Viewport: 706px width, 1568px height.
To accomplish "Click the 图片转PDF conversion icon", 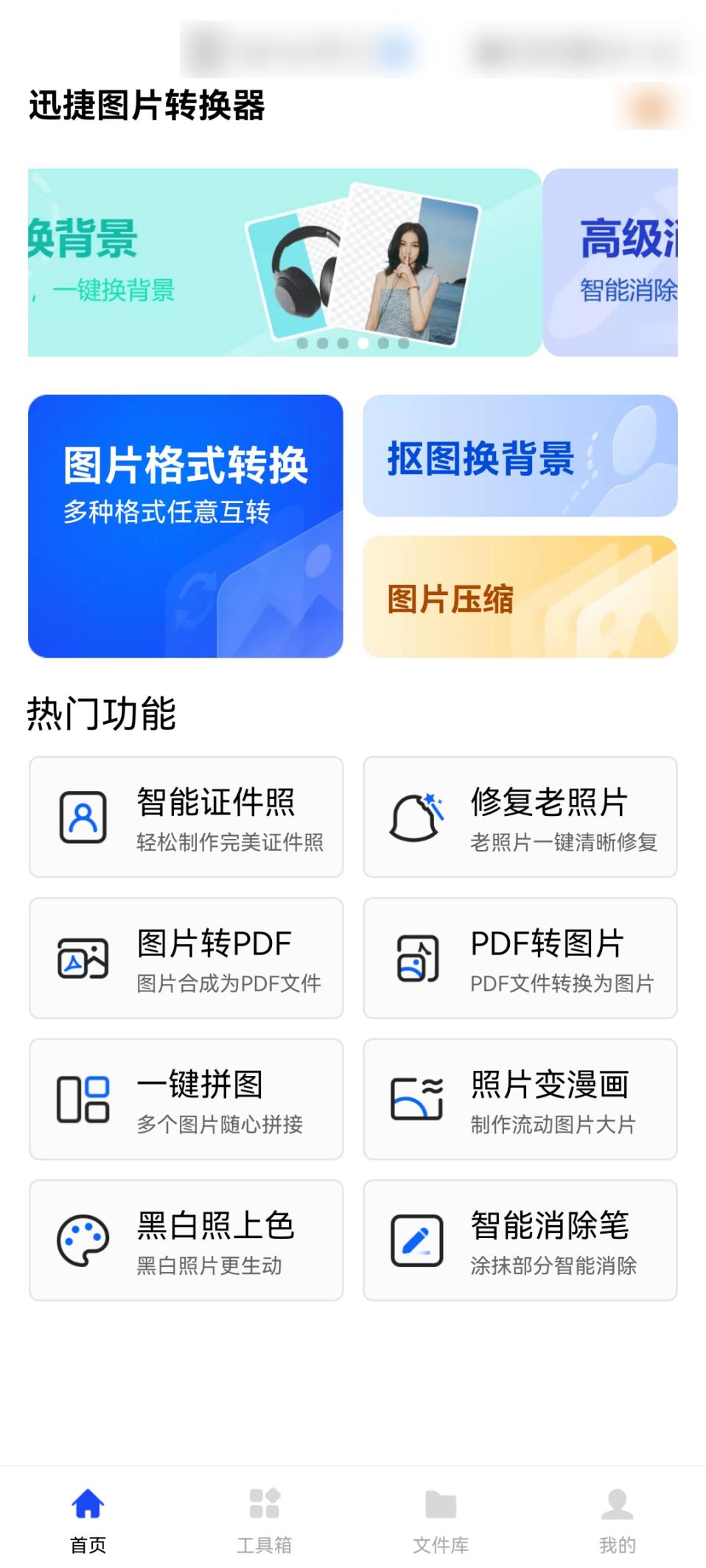I will 83,957.
